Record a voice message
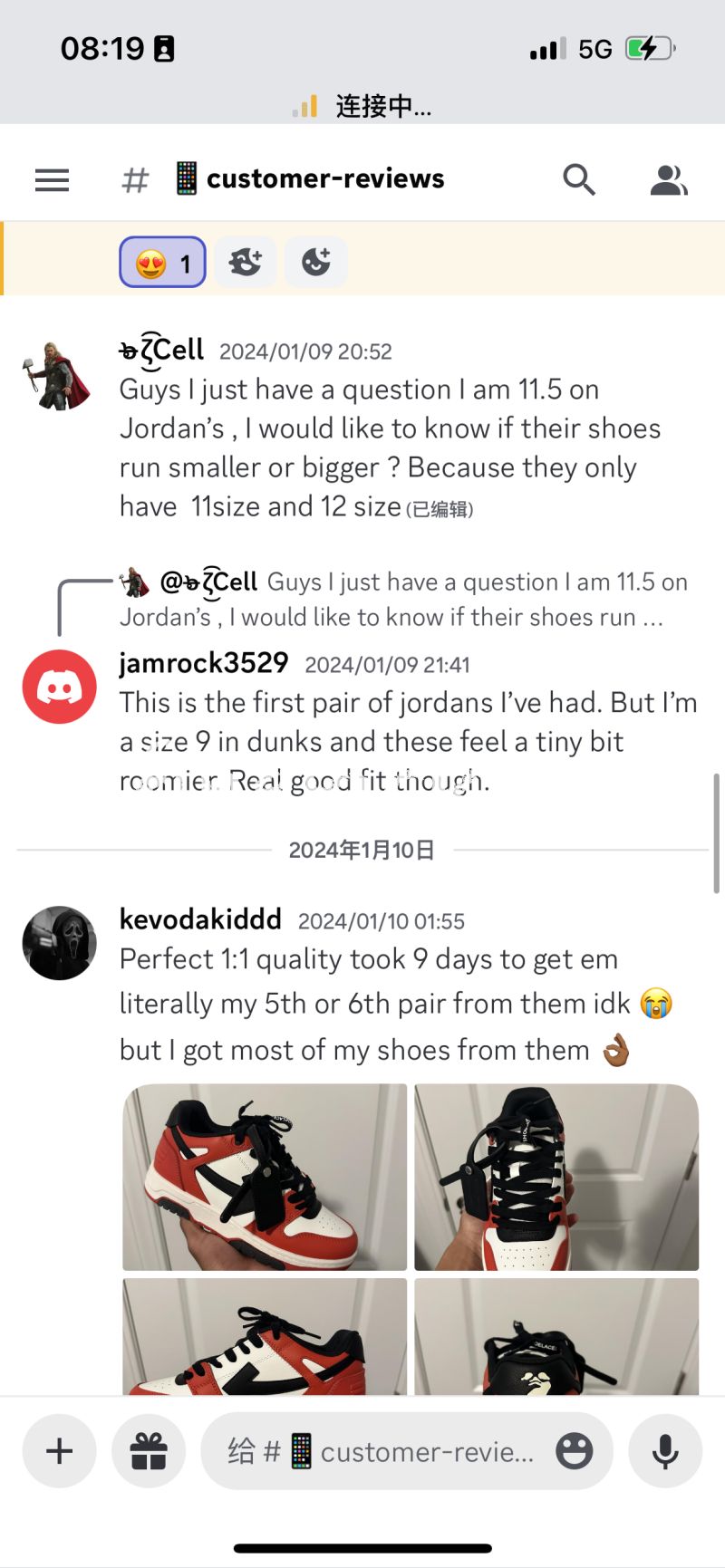Screen dimensions: 725x1568 pyautogui.click(x=665, y=1451)
